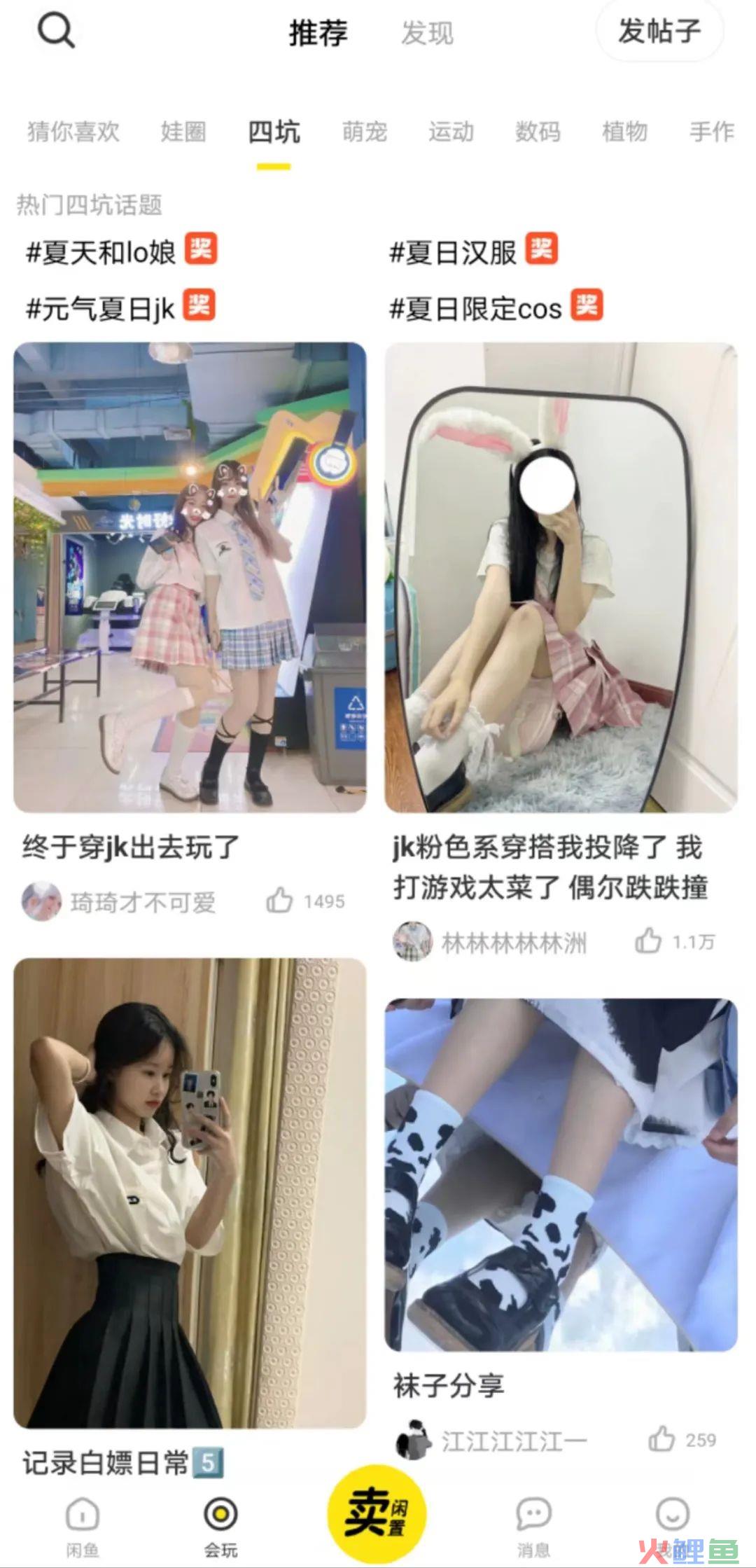Open the search icon
Image resolution: width=756 pixels, height=1568 pixels.
coord(55,32)
